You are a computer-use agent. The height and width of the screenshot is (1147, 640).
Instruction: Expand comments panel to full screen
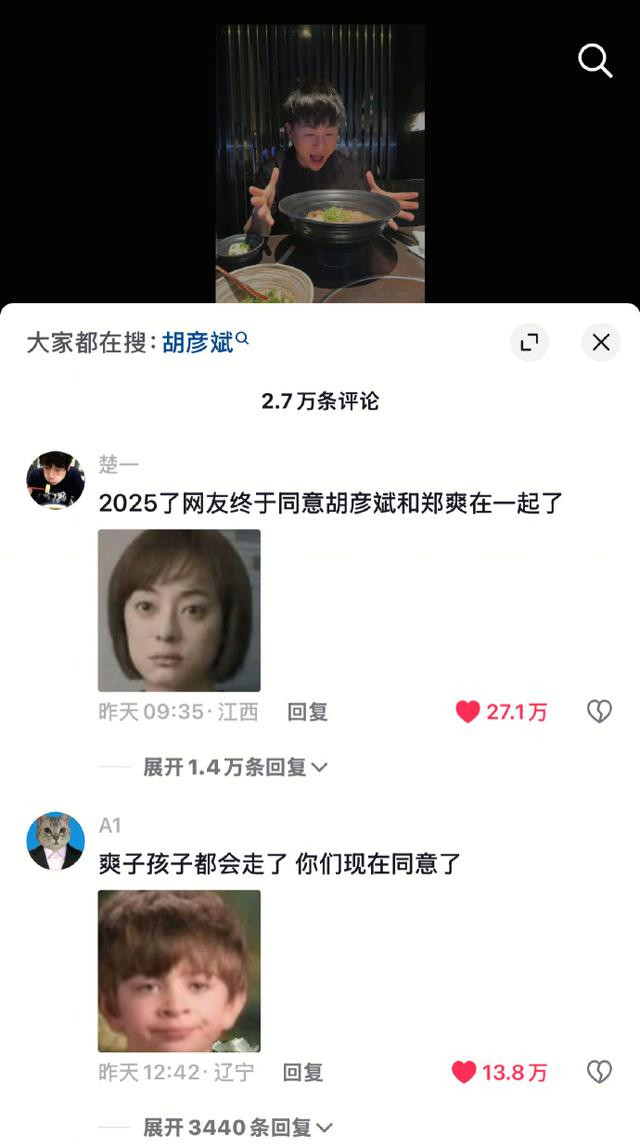[529, 343]
